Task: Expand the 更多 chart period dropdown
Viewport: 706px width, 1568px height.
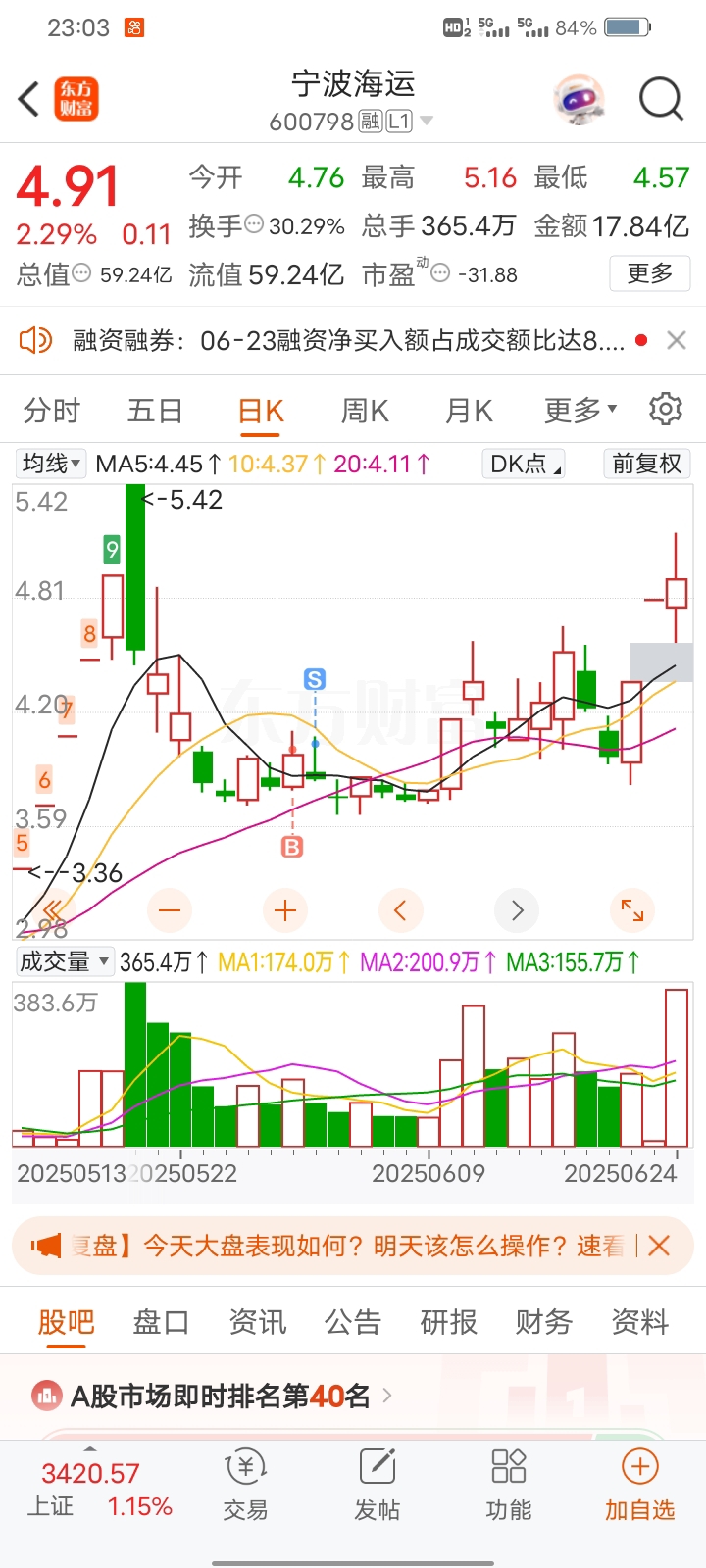Action: (x=580, y=410)
